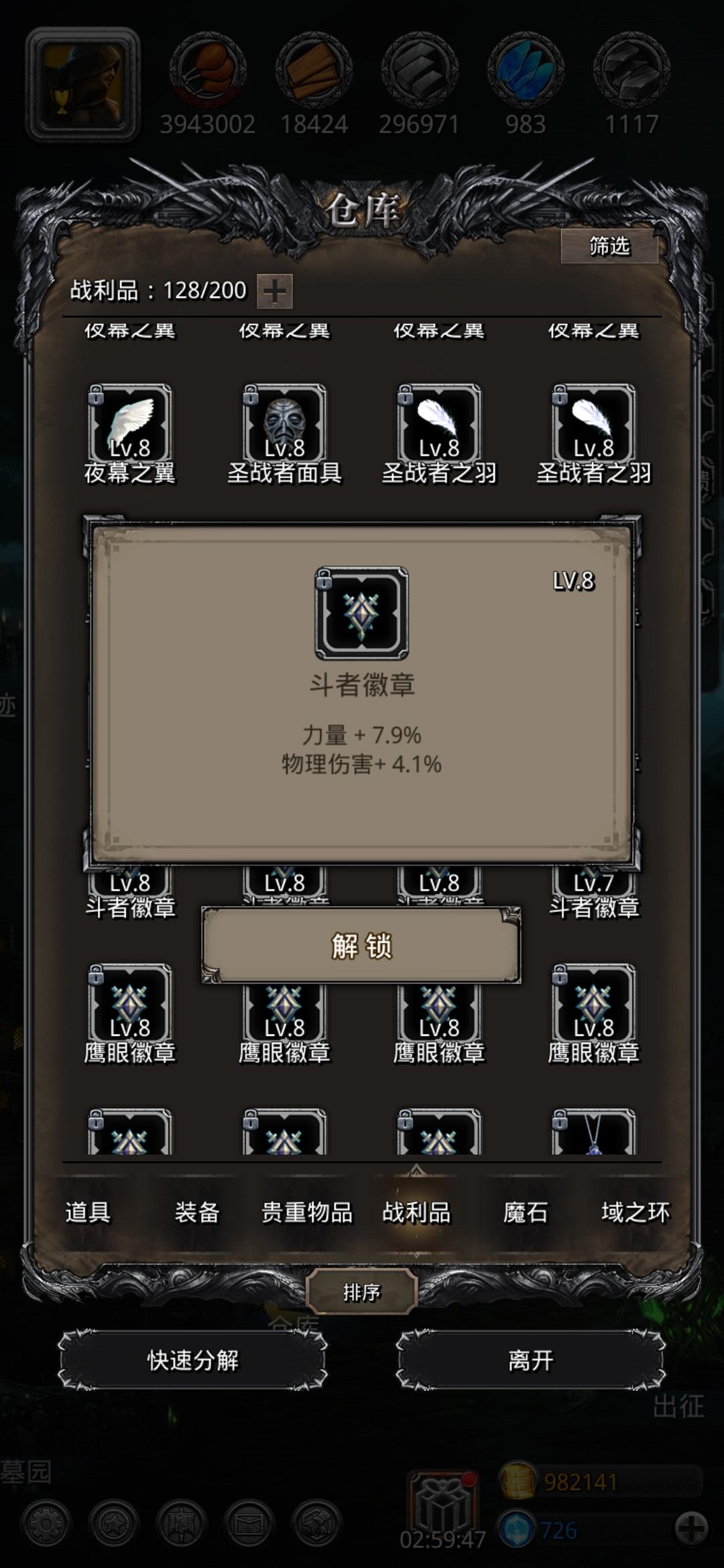The height and width of the screenshot is (1568, 724).
Task: Expand the loot capacity with the plus sign
Action: [275, 291]
